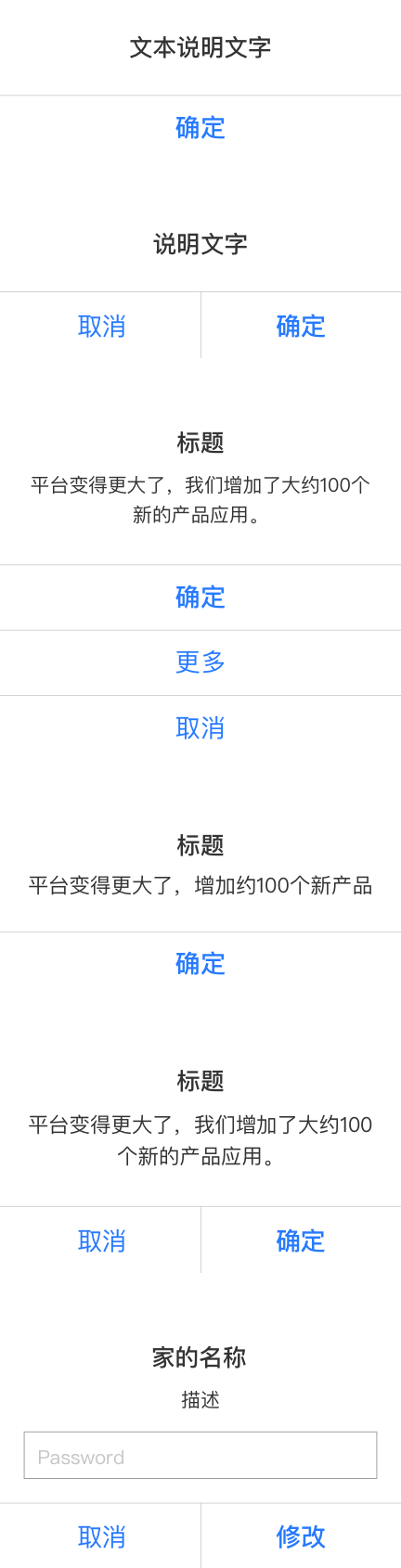Screen dimensions: 401x1568
Task: Select the 更多 button
Action: pyautogui.click(x=200, y=662)
